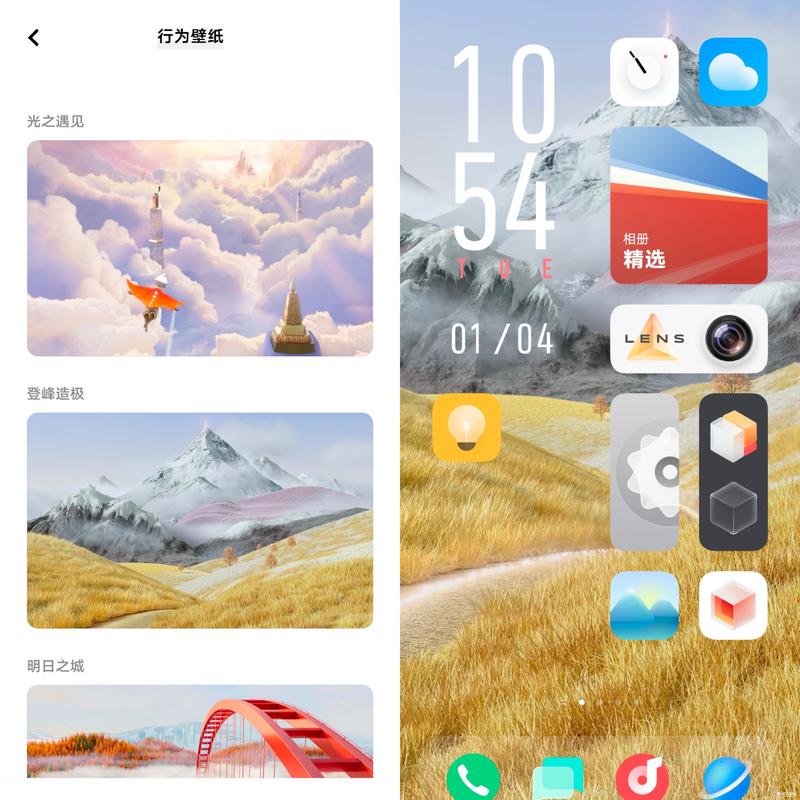The height and width of the screenshot is (800, 800).
Task: Open the LENS camera widget
Action: point(689,339)
